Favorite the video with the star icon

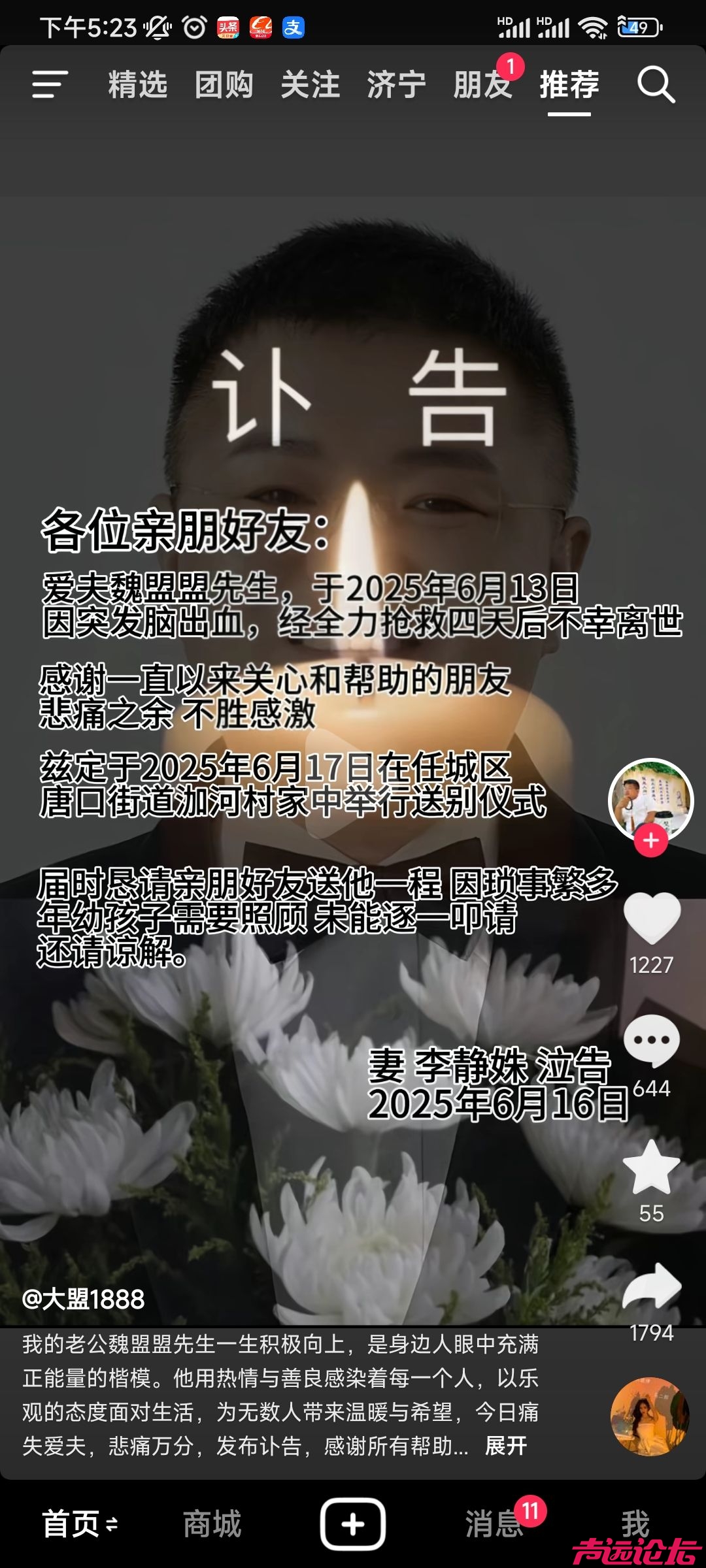tap(652, 1168)
